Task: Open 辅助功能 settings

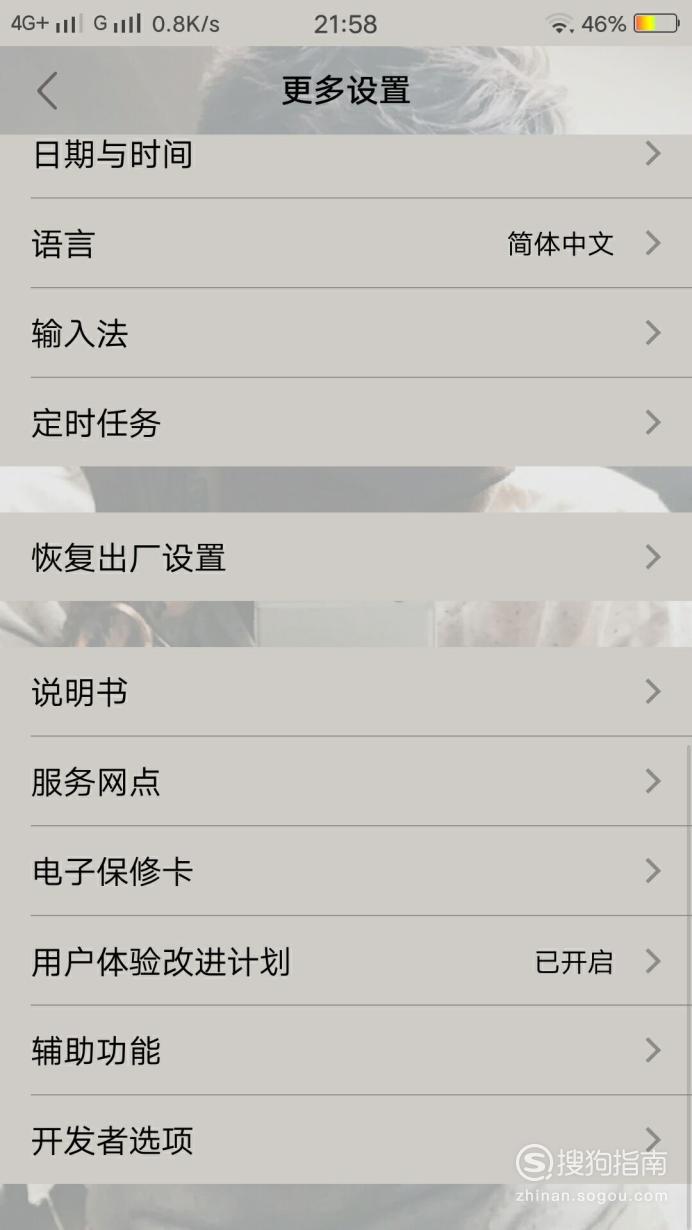Action: [346, 1050]
